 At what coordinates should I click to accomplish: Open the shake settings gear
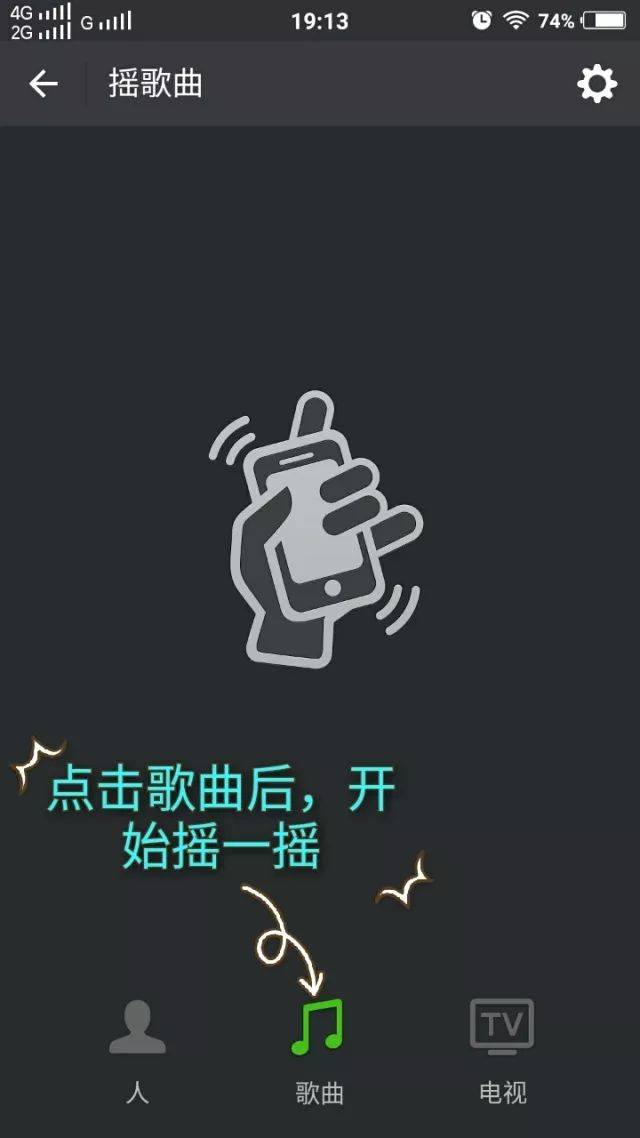coord(596,84)
